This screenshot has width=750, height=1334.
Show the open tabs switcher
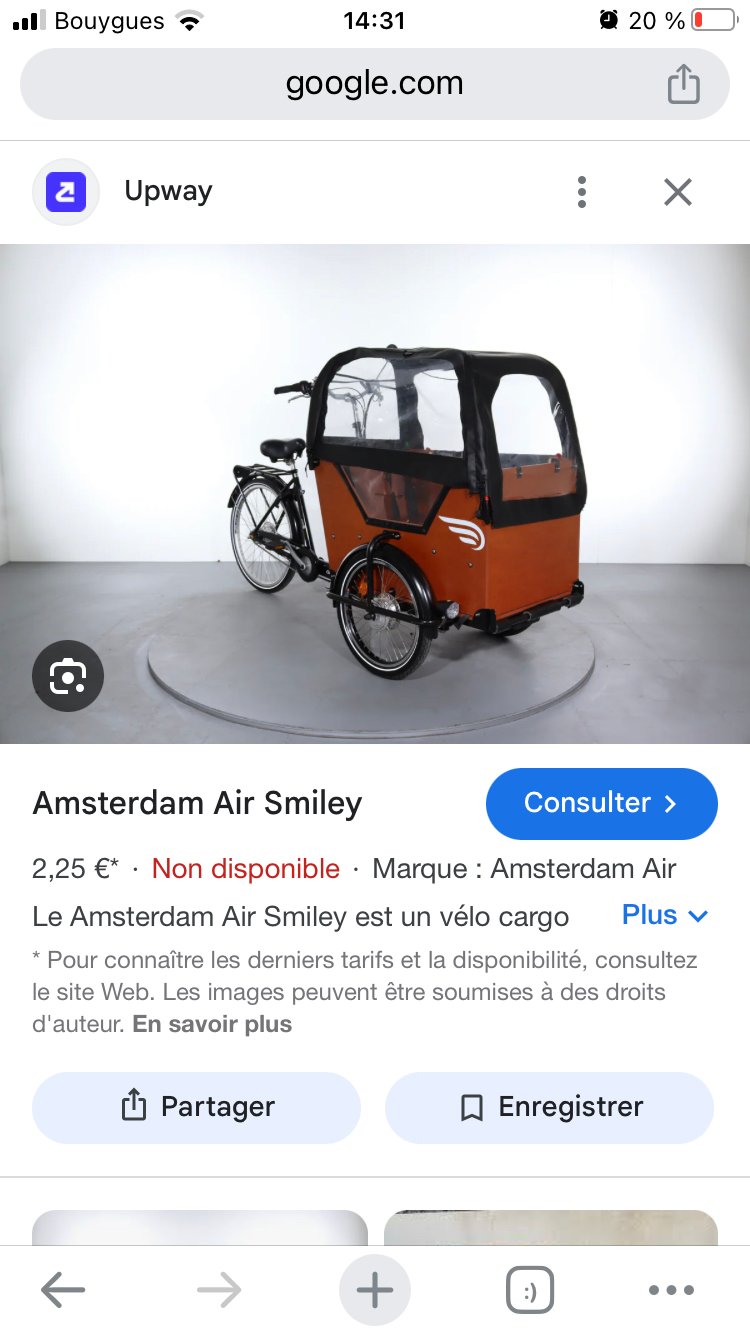[x=530, y=1290]
